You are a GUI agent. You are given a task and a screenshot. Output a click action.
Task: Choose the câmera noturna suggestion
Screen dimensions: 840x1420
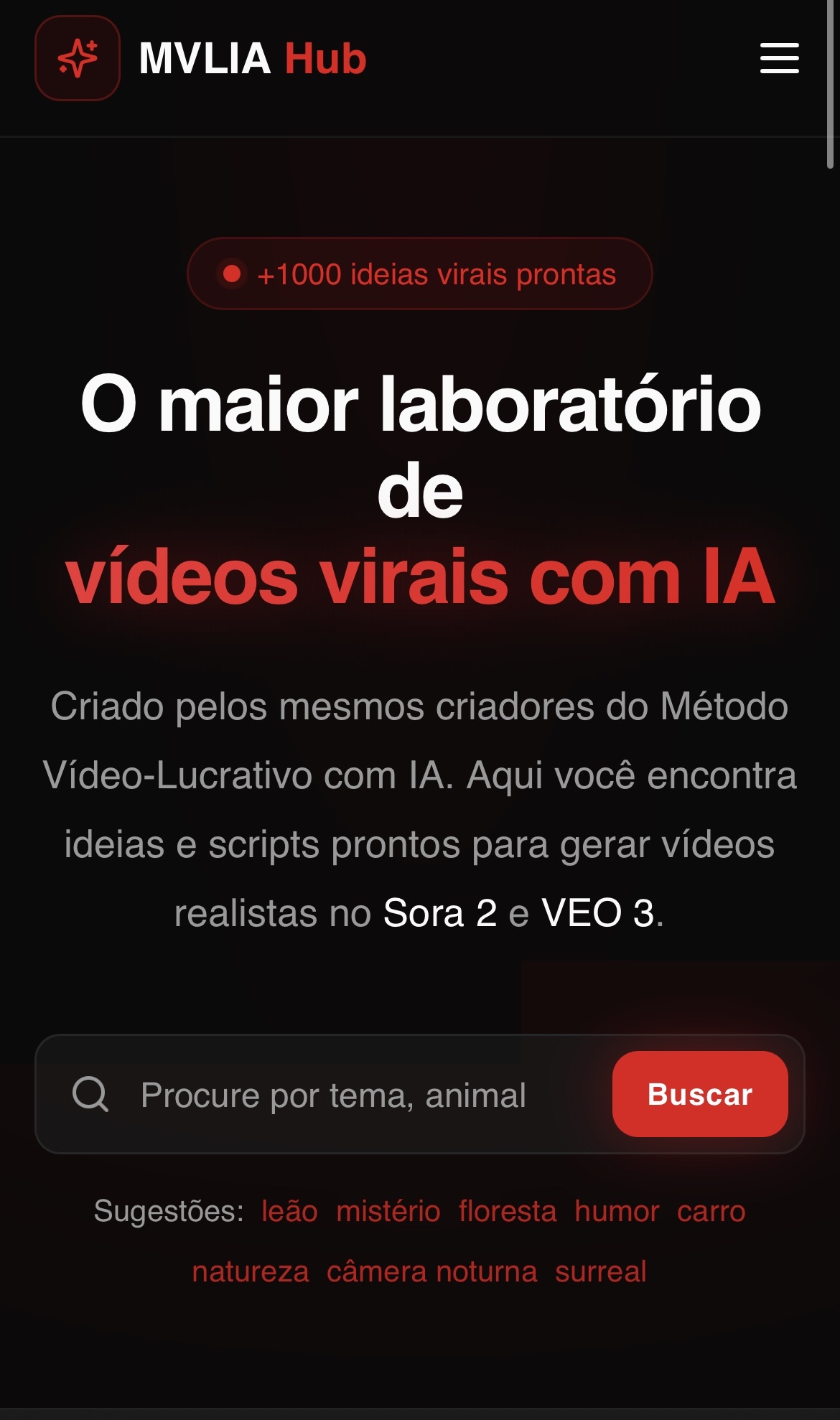(431, 1271)
